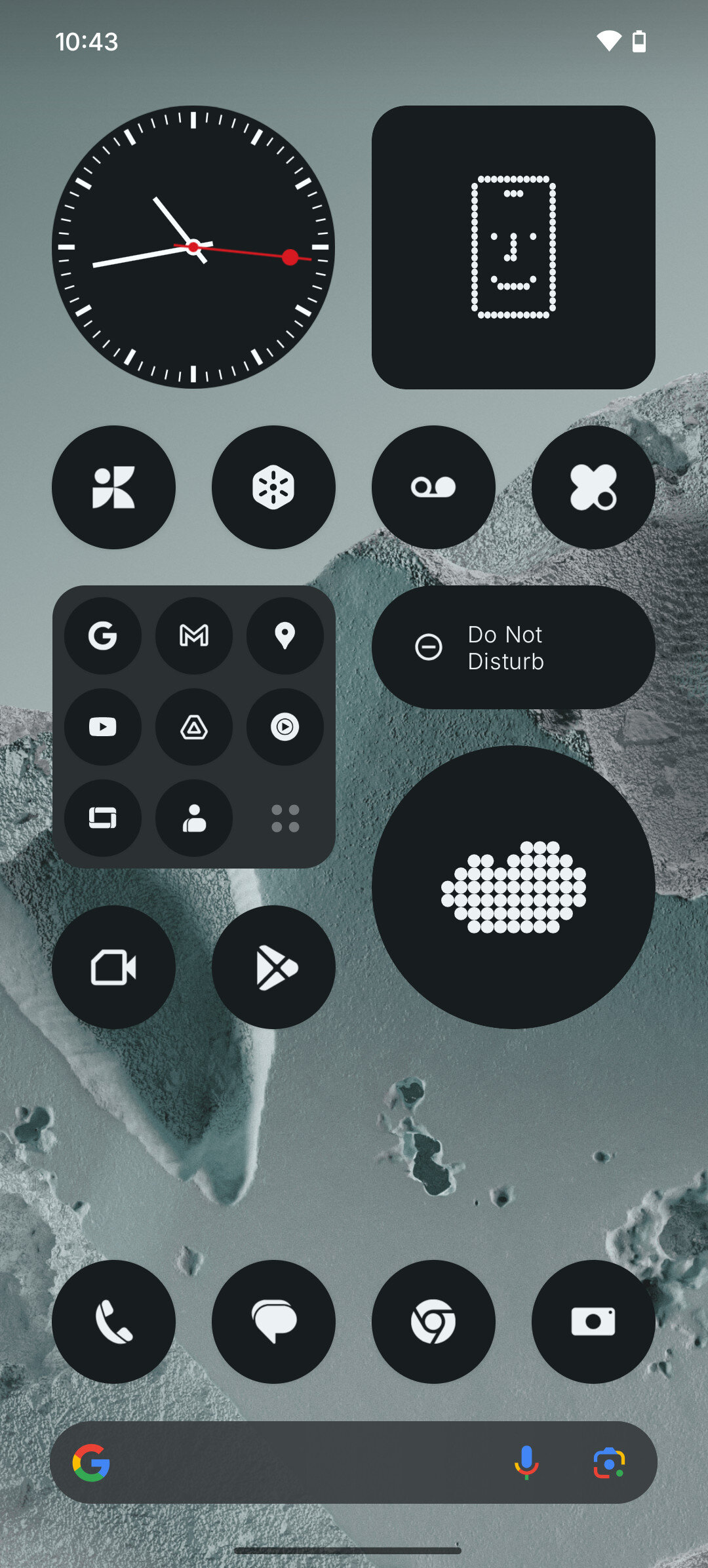The width and height of the screenshot is (708, 1568).
Task: Open the cloud weather widget
Action: tap(513, 887)
